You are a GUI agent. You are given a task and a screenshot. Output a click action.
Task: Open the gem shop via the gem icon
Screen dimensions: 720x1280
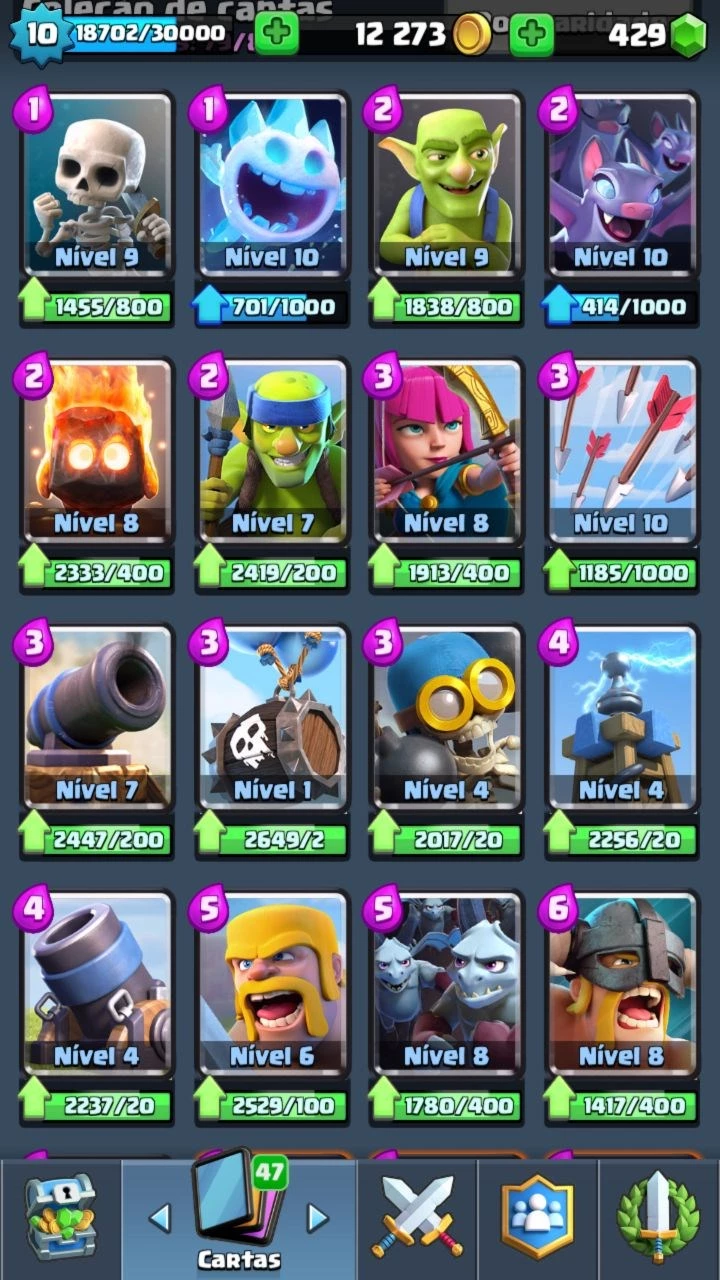click(687, 36)
